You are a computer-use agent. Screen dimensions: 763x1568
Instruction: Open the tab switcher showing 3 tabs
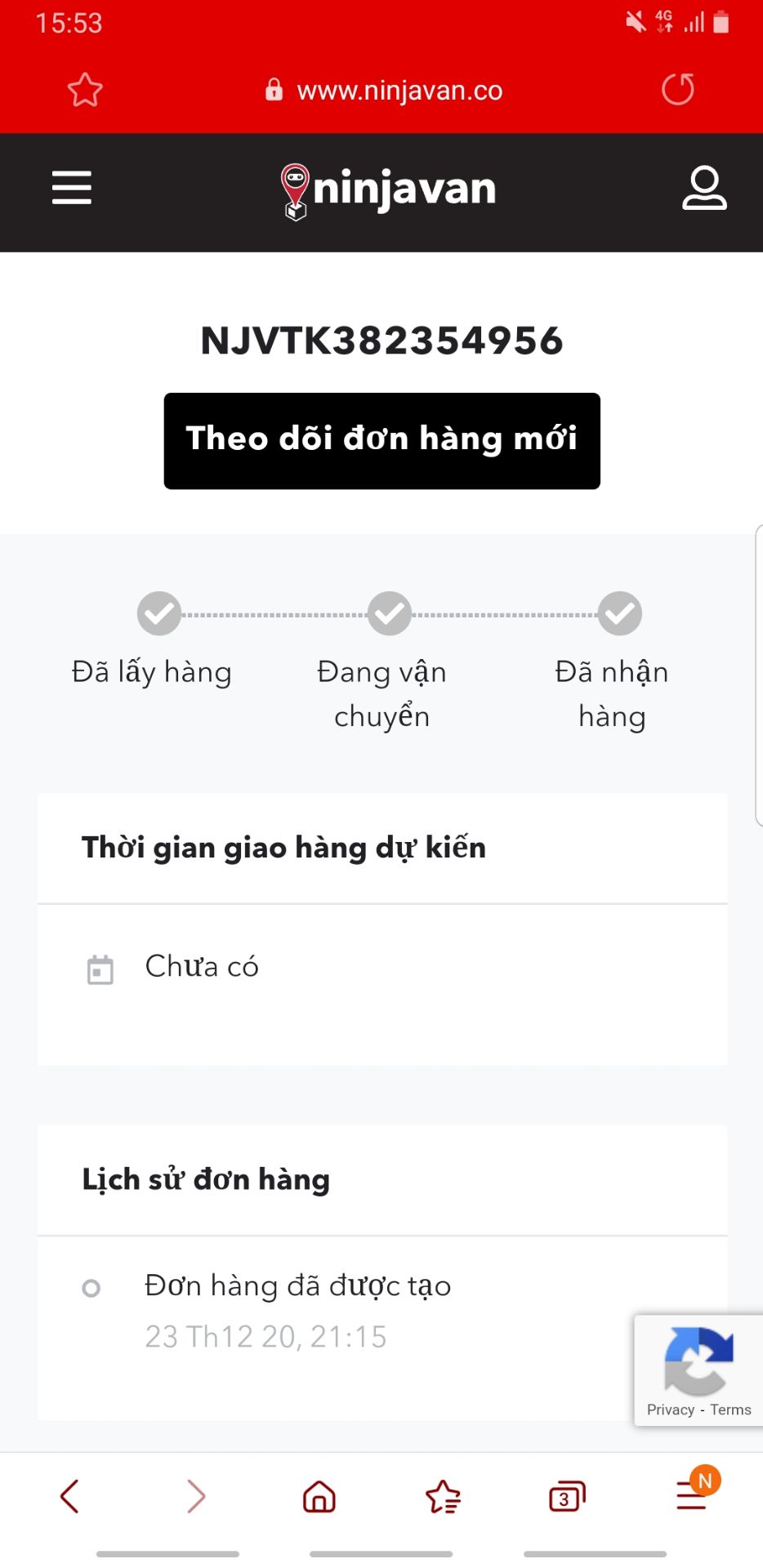click(566, 1497)
